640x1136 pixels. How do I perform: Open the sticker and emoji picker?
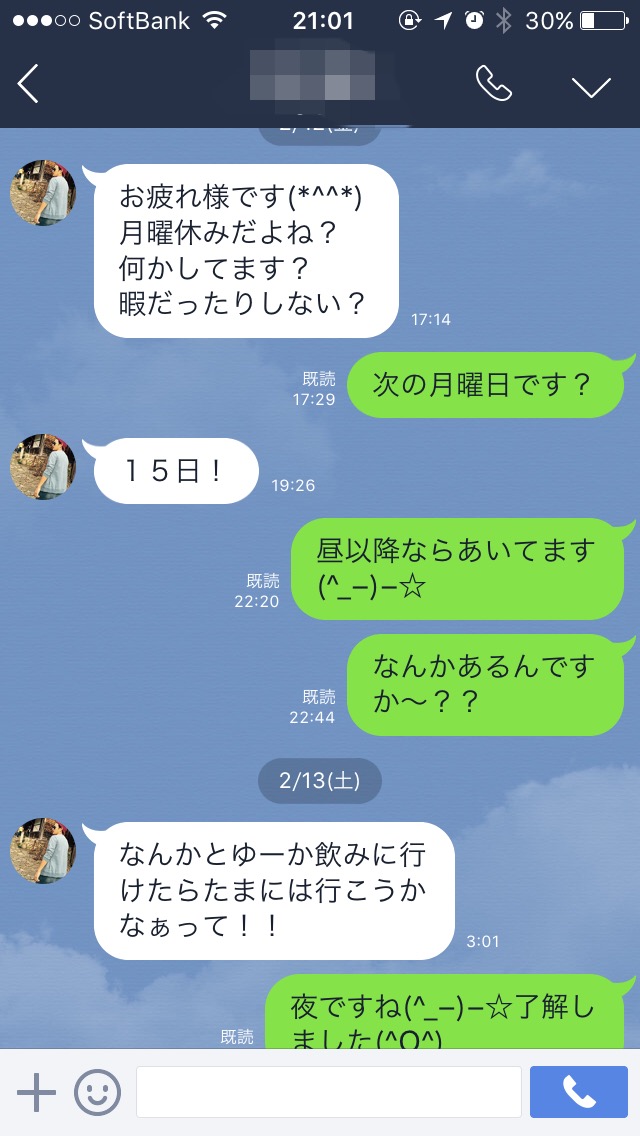point(97,1092)
